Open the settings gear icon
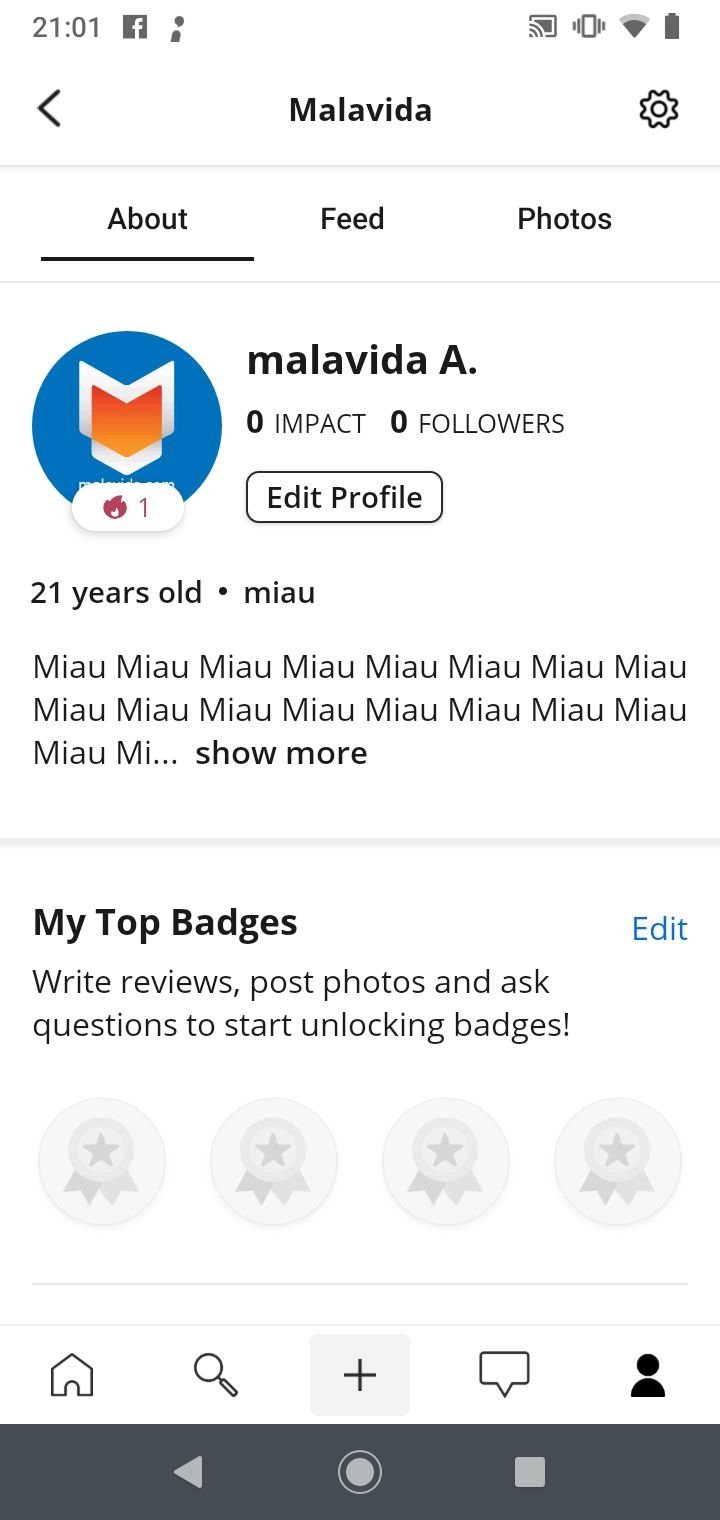The image size is (720, 1520). point(659,109)
